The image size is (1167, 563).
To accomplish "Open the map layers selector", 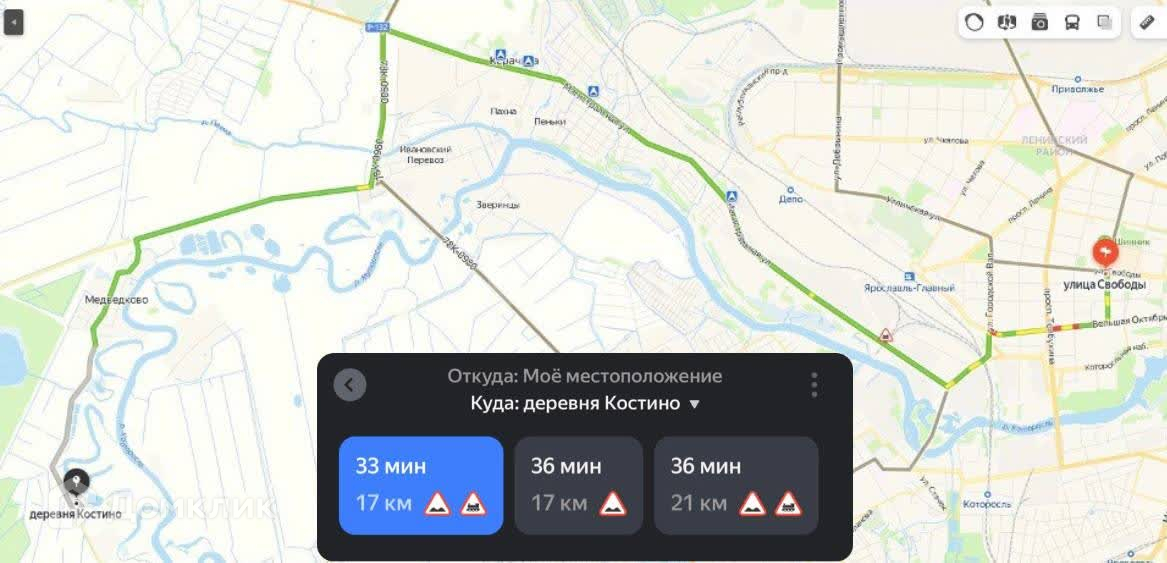I will coord(1105,22).
